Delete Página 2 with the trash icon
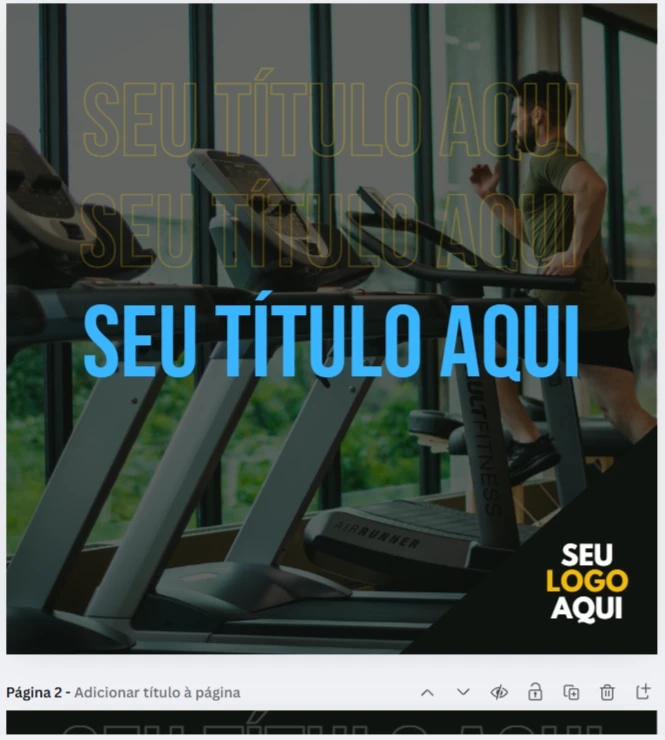Viewport: 665px width, 740px height. pyautogui.click(x=607, y=692)
